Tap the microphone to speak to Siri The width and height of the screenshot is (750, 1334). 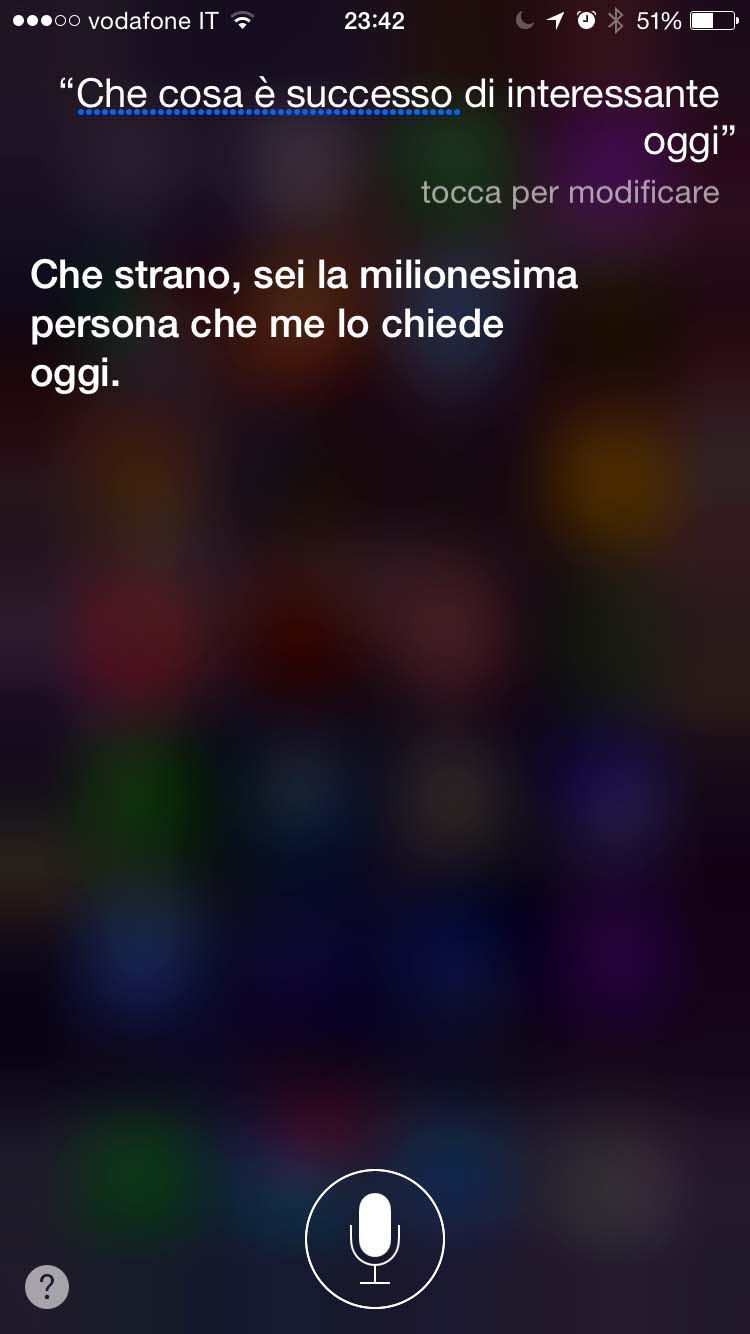point(375,1239)
